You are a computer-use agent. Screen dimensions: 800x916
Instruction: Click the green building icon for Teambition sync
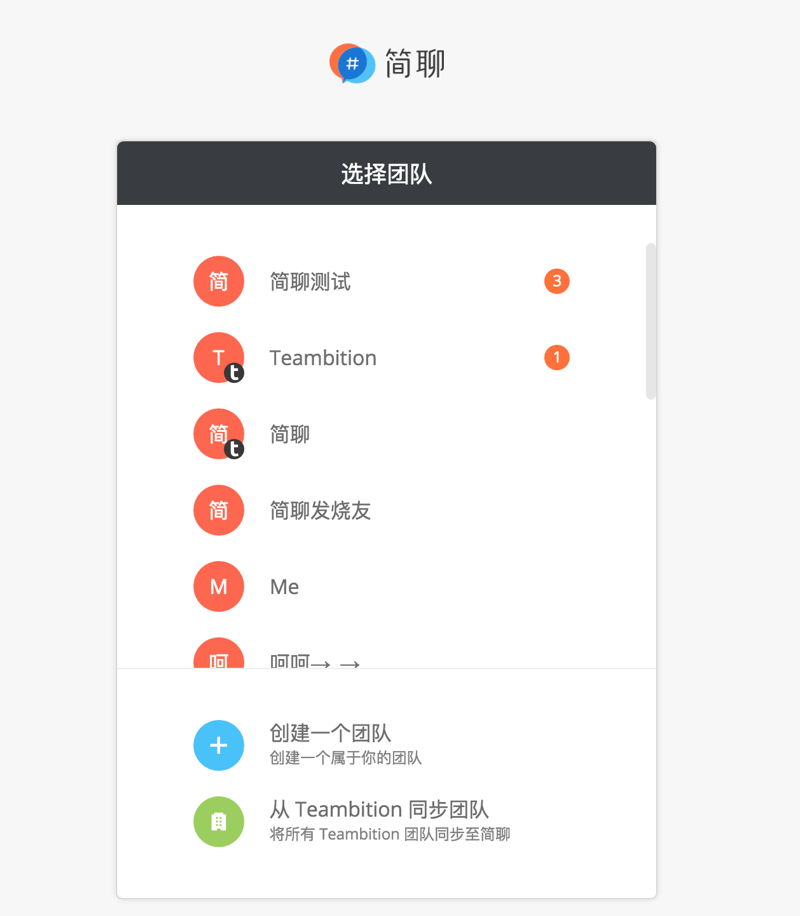coord(219,821)
